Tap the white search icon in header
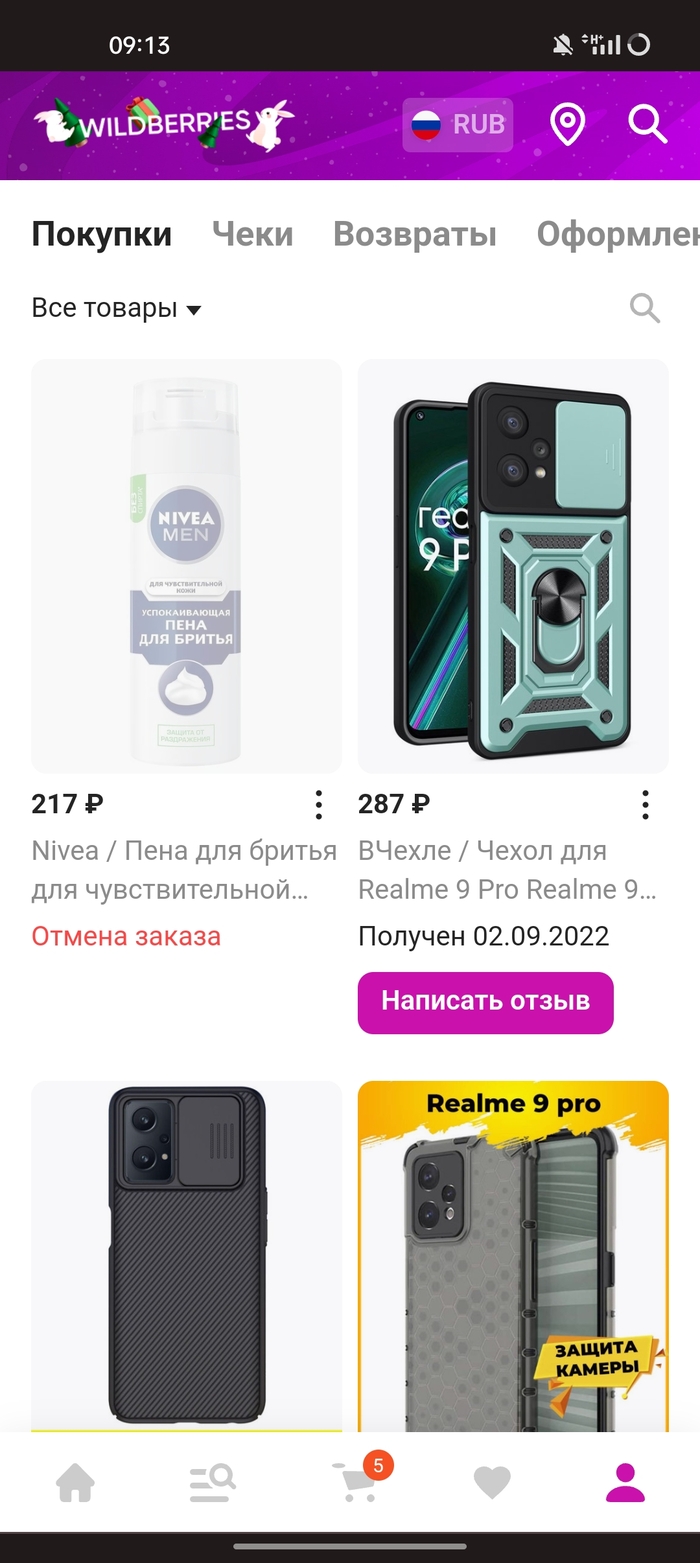This screenshot has height=1563, width=700. [x=647, y=125]
